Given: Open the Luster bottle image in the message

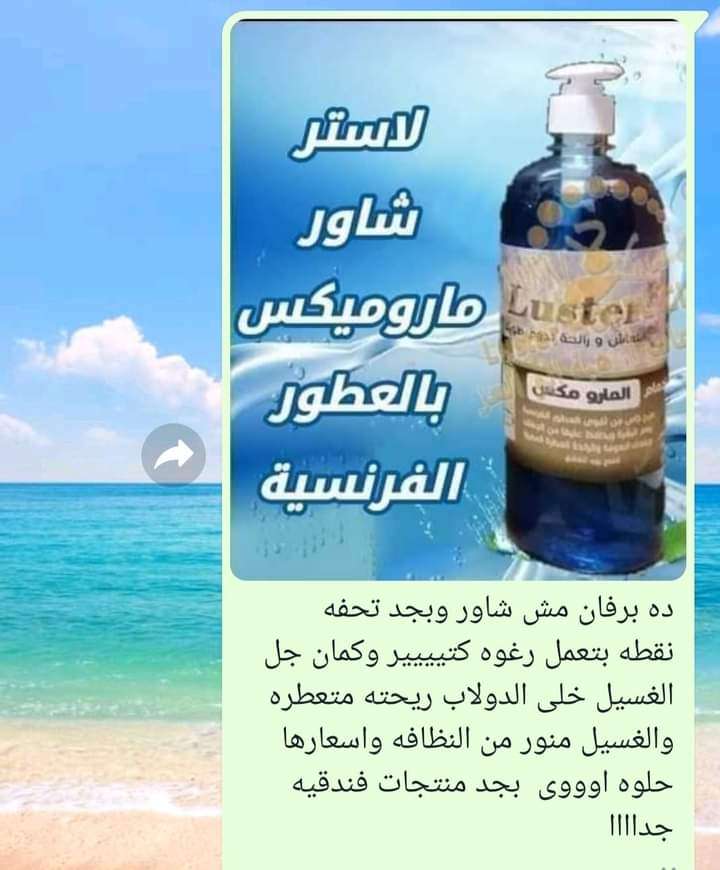Looking at the screenshot, I should (x=459, y=300).
